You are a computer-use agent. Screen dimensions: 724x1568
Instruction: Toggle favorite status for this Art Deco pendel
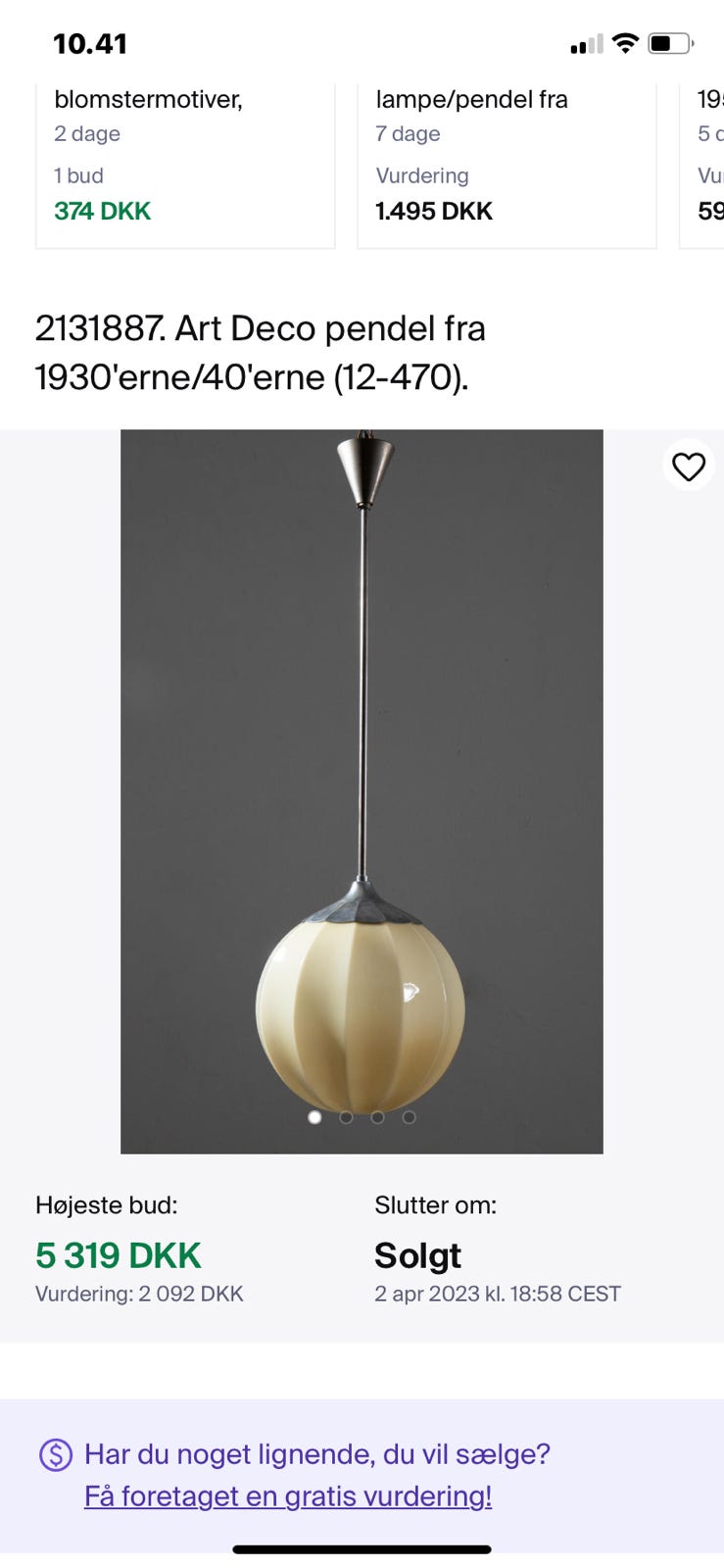[689, 466]
